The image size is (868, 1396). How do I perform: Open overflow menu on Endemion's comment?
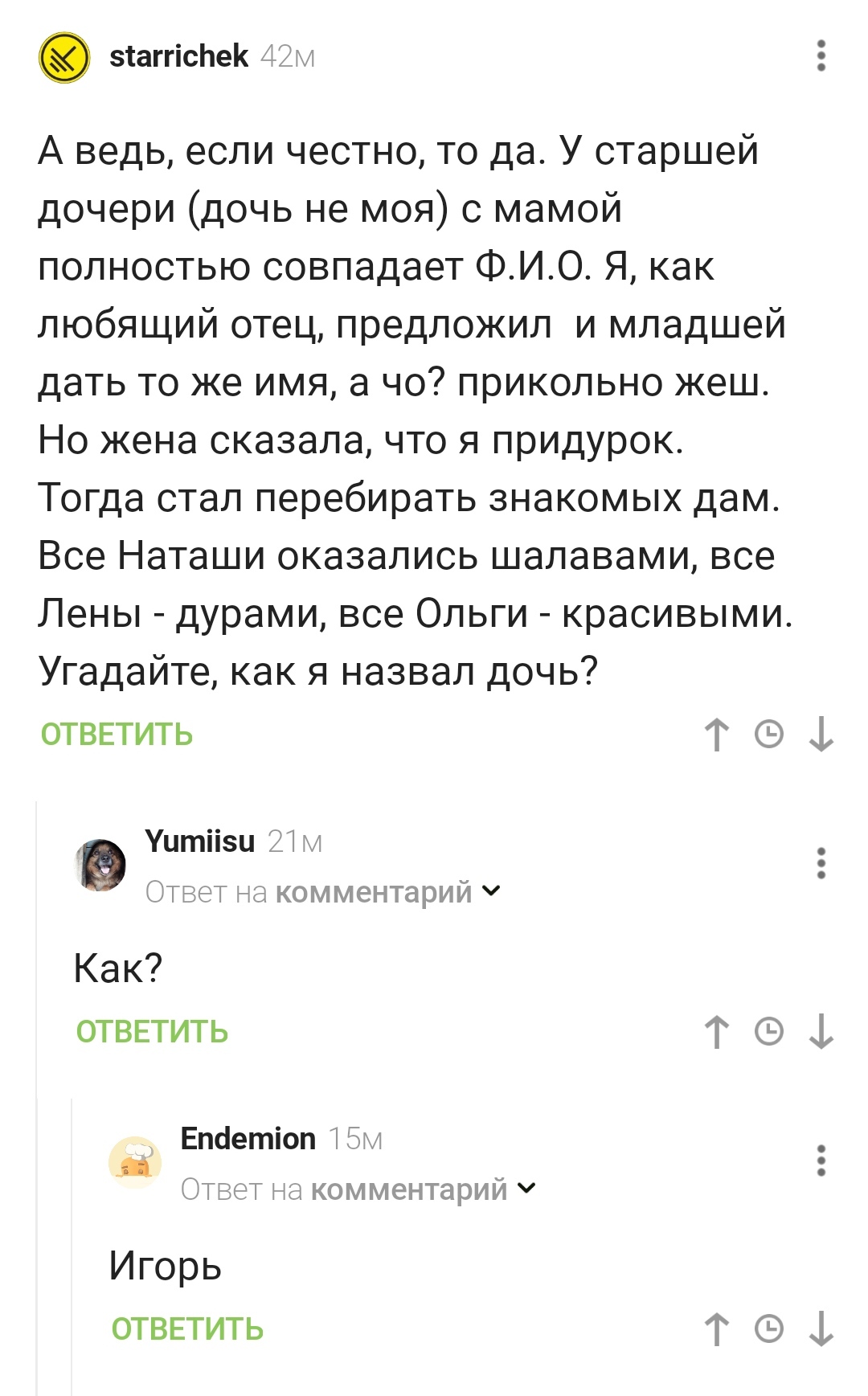click(x=821, y=1161)
